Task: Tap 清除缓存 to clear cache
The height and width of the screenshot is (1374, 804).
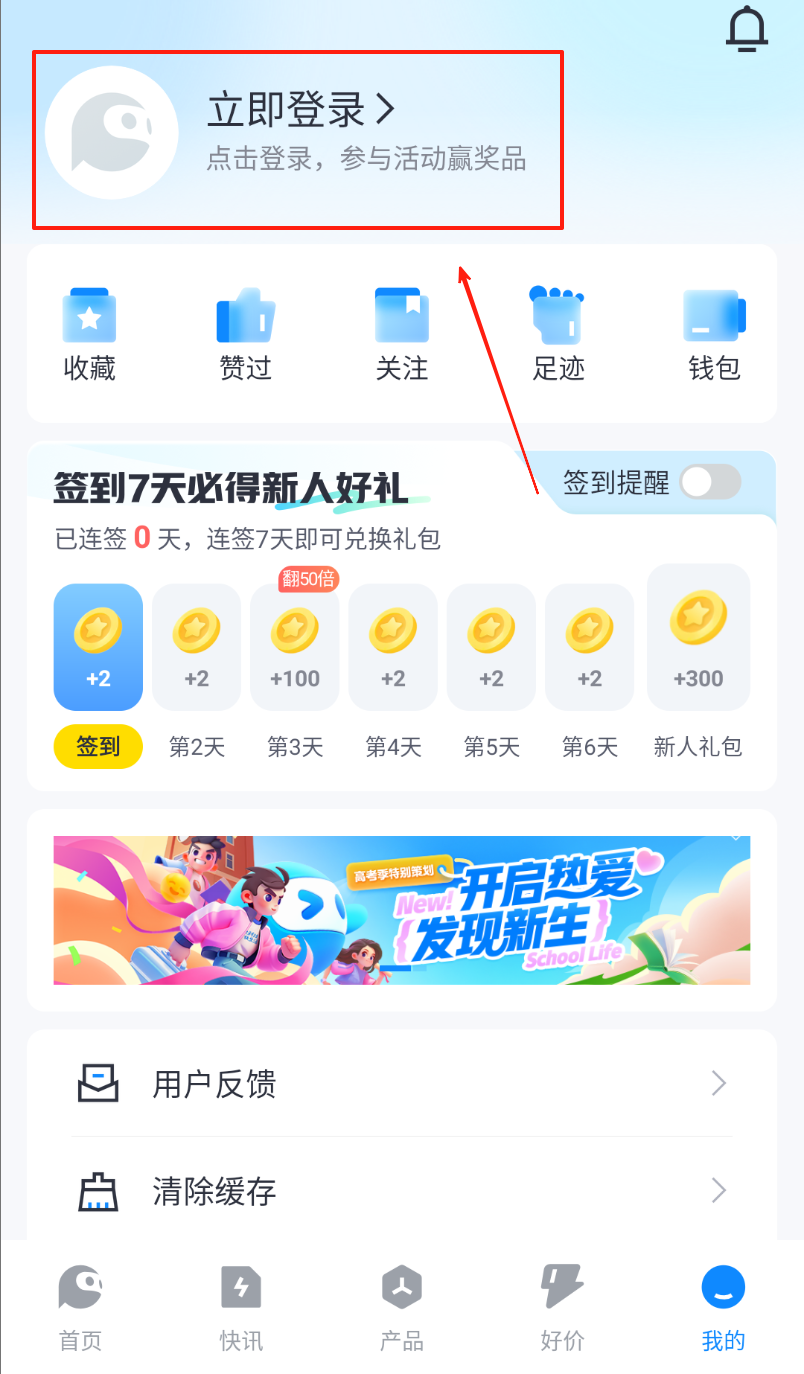Action: pyautogui.click(x=402, y=1191)
